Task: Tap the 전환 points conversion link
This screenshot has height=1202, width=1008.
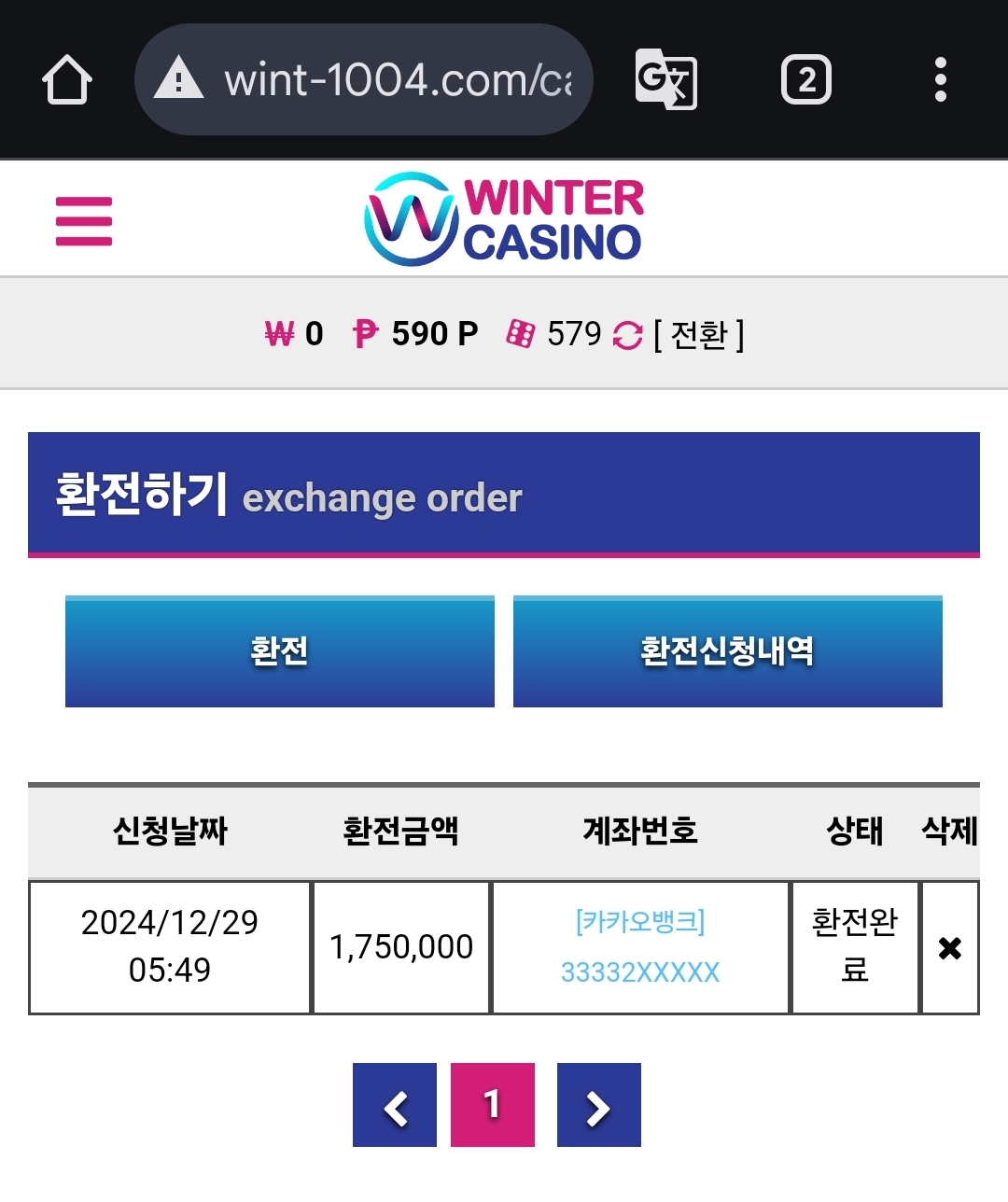Action: [698, 334]
